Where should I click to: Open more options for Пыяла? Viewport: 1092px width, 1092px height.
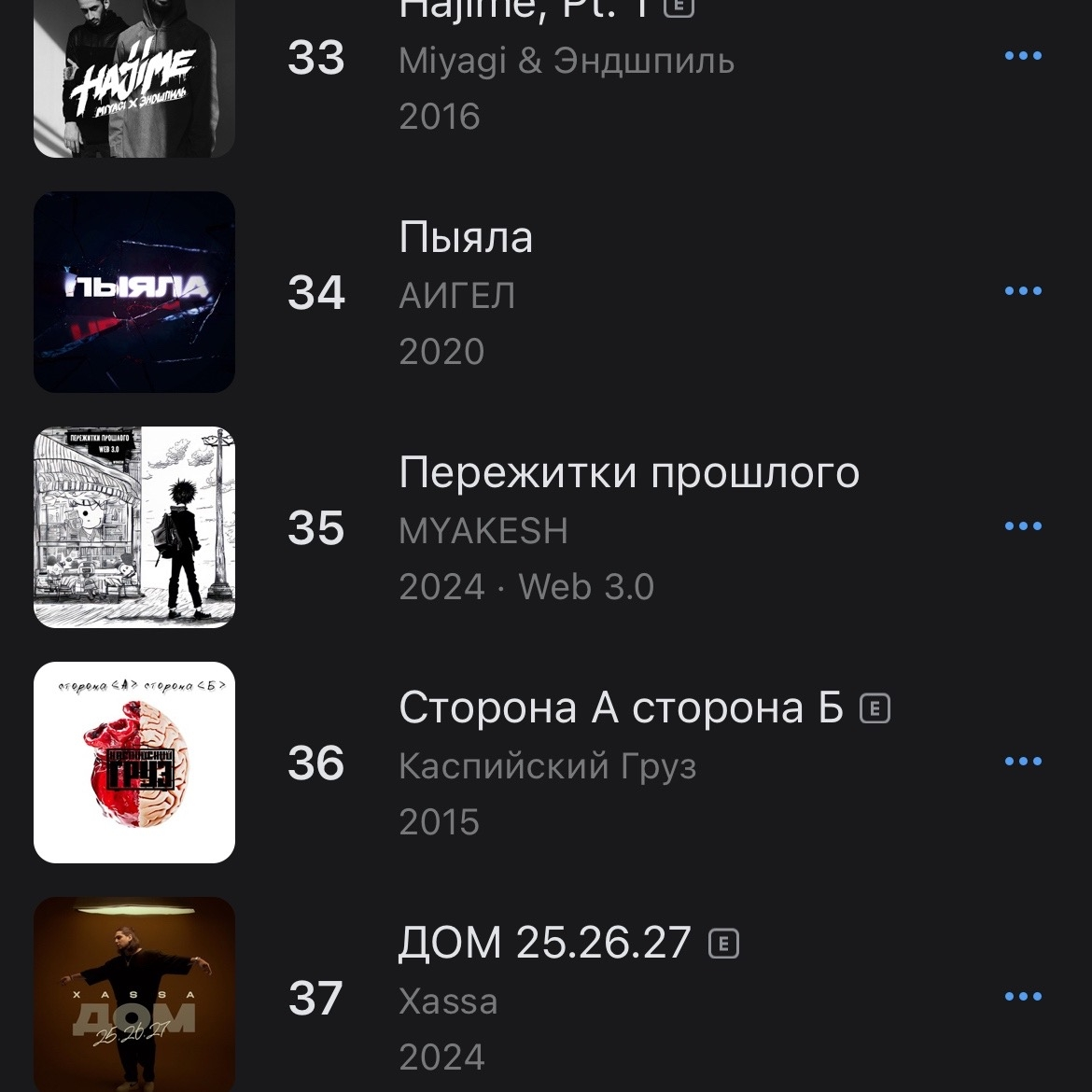[x=1023, y=291]
